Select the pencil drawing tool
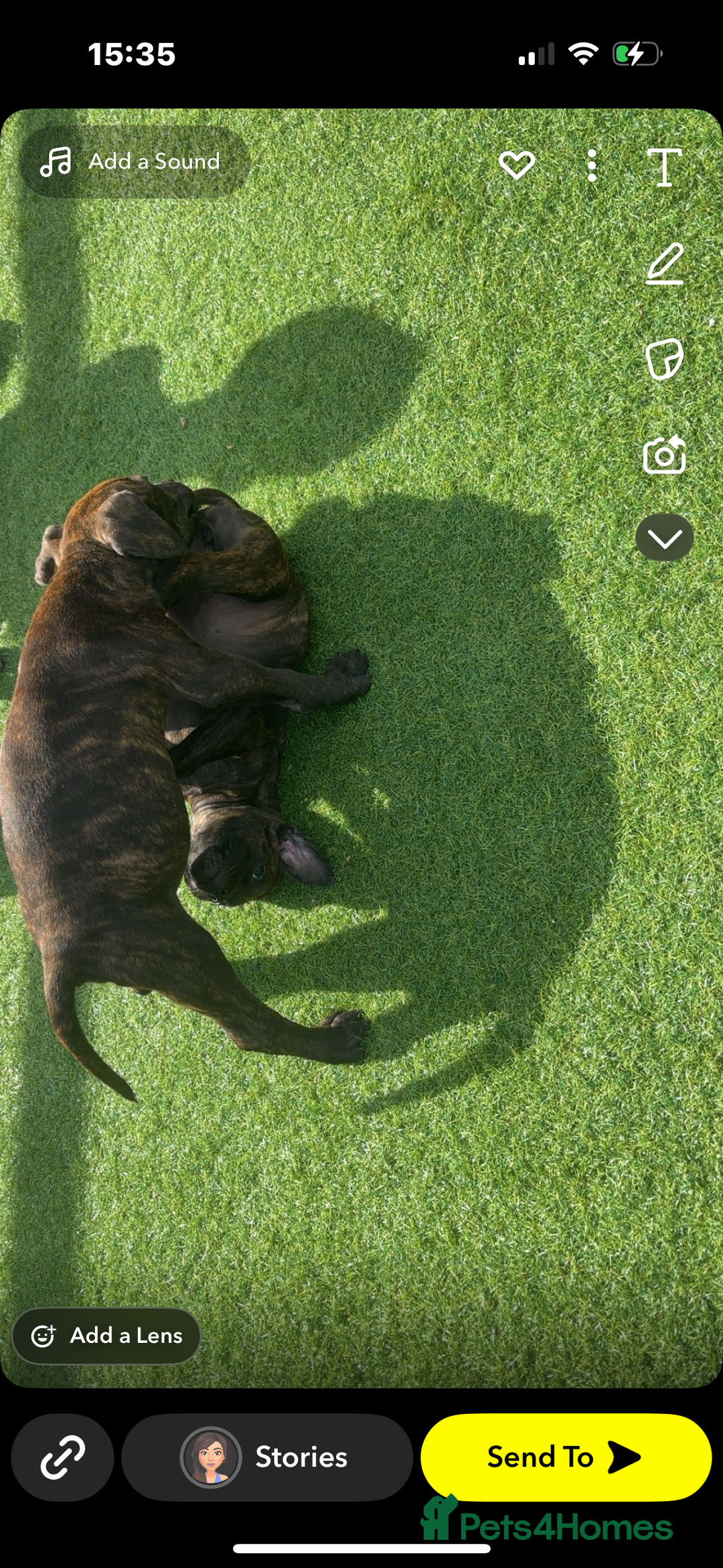 click(665, 264)
